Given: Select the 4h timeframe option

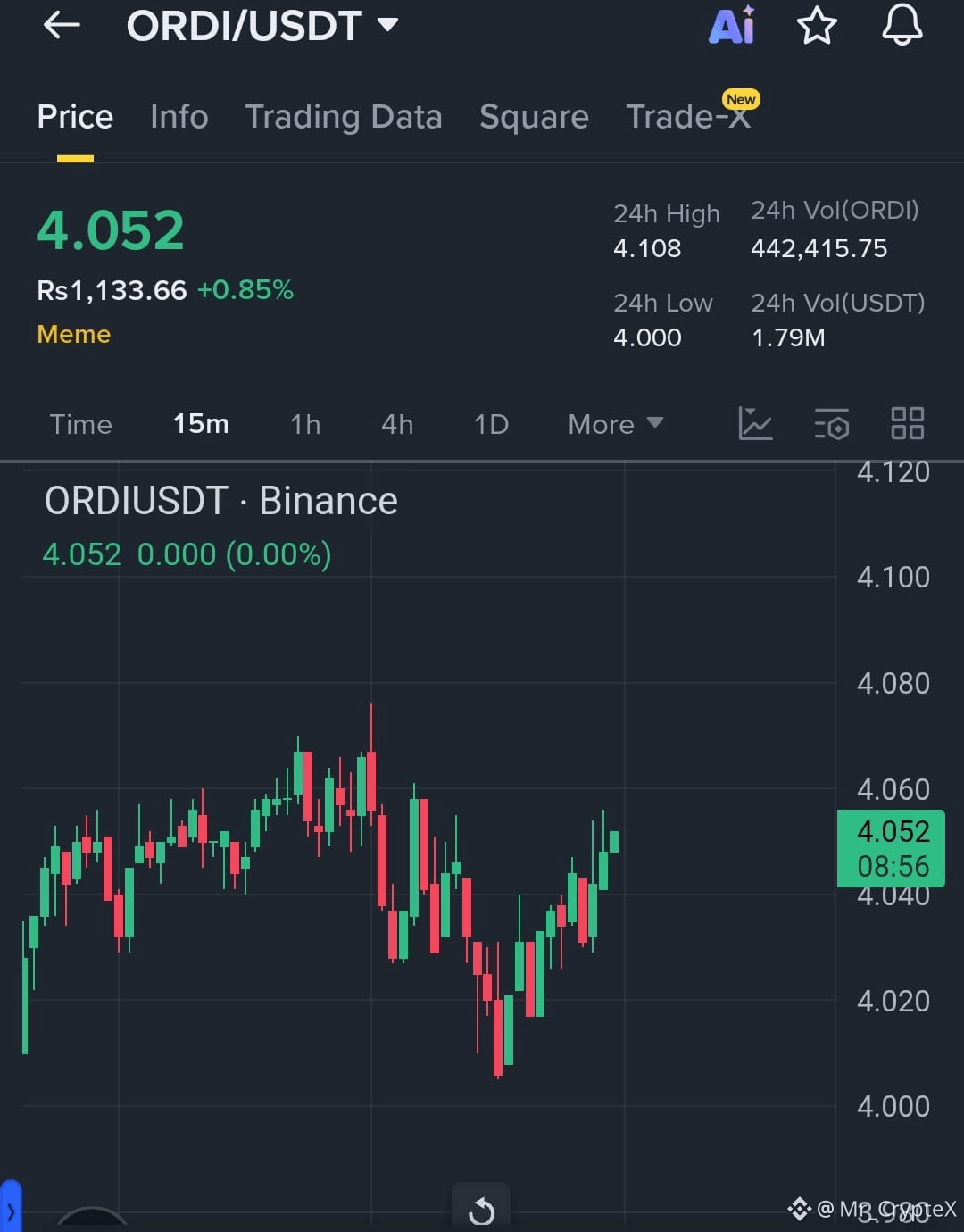Looking at the screenshot, I should 397,425.
